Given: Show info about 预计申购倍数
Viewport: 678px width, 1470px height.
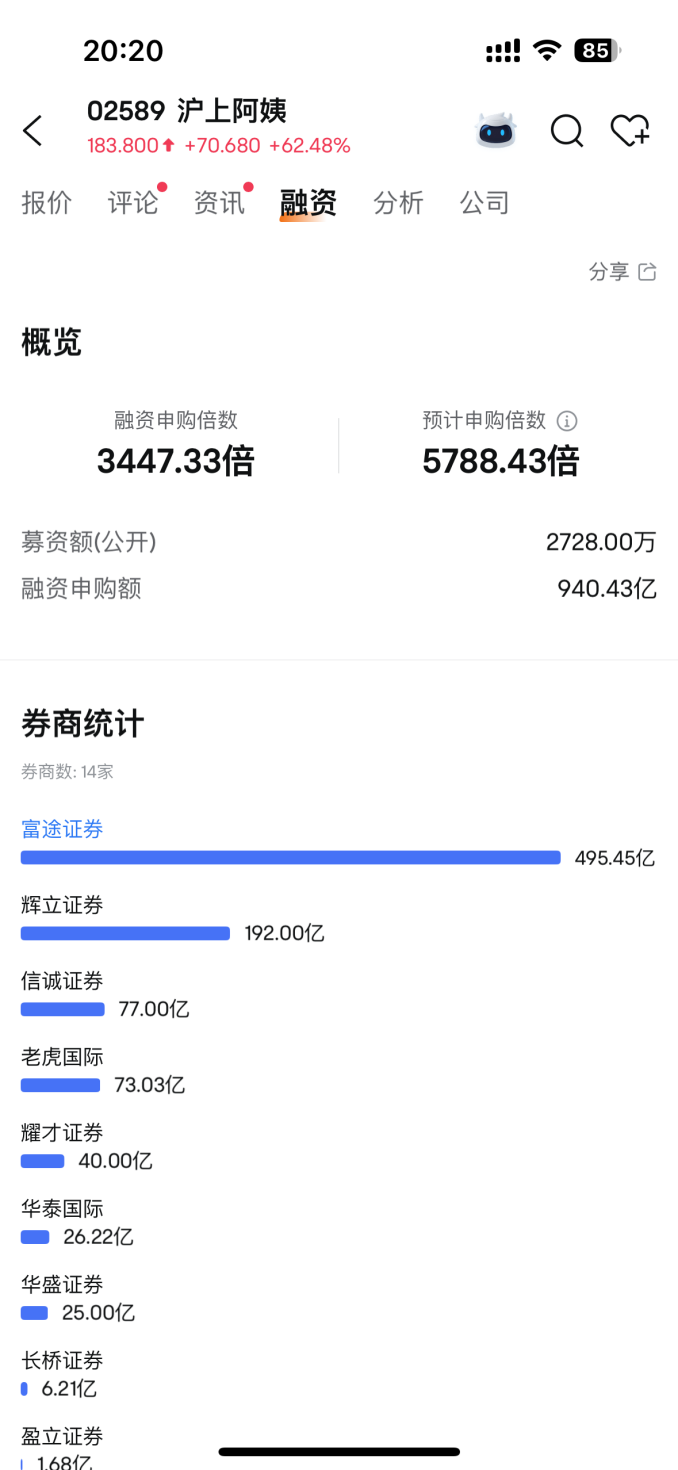Looking at the screenshot, I should click(x=567, y=421).
